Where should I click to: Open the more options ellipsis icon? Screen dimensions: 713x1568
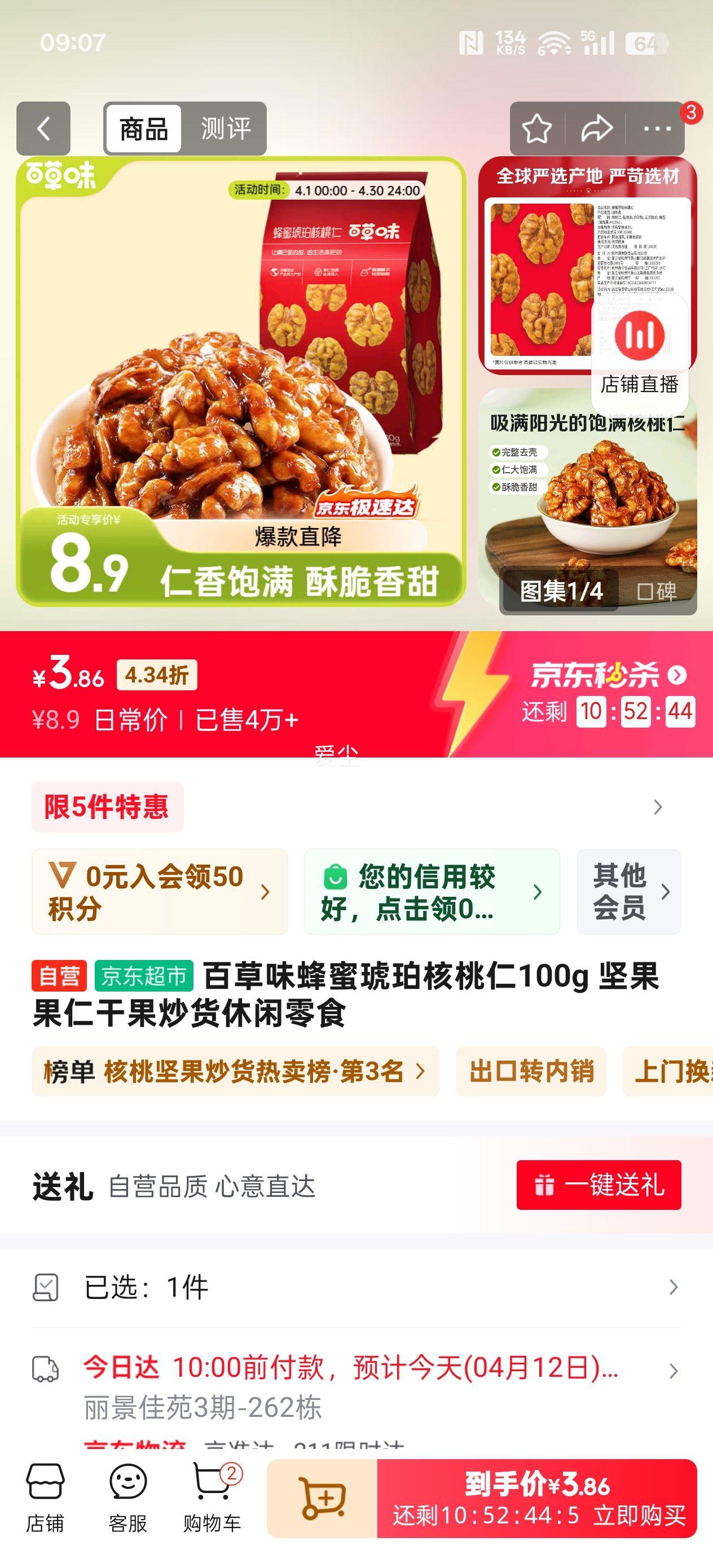[x=657, y=129]
